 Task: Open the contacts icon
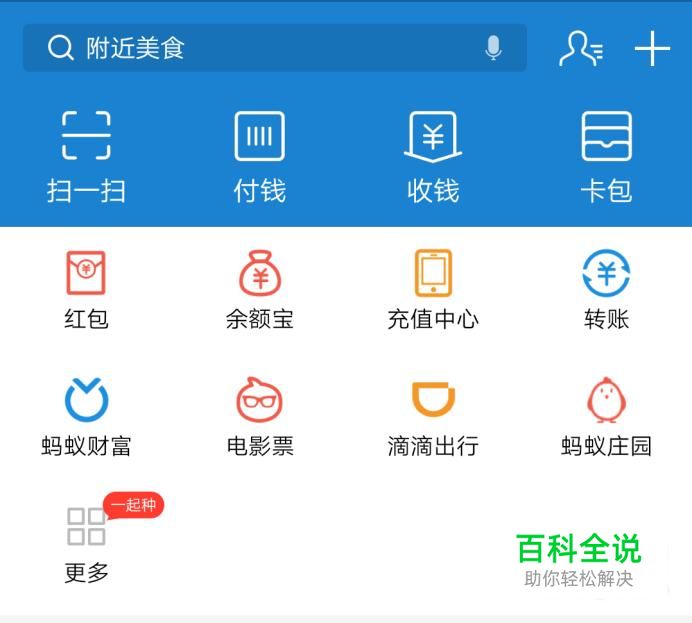[x=580, y=48]
